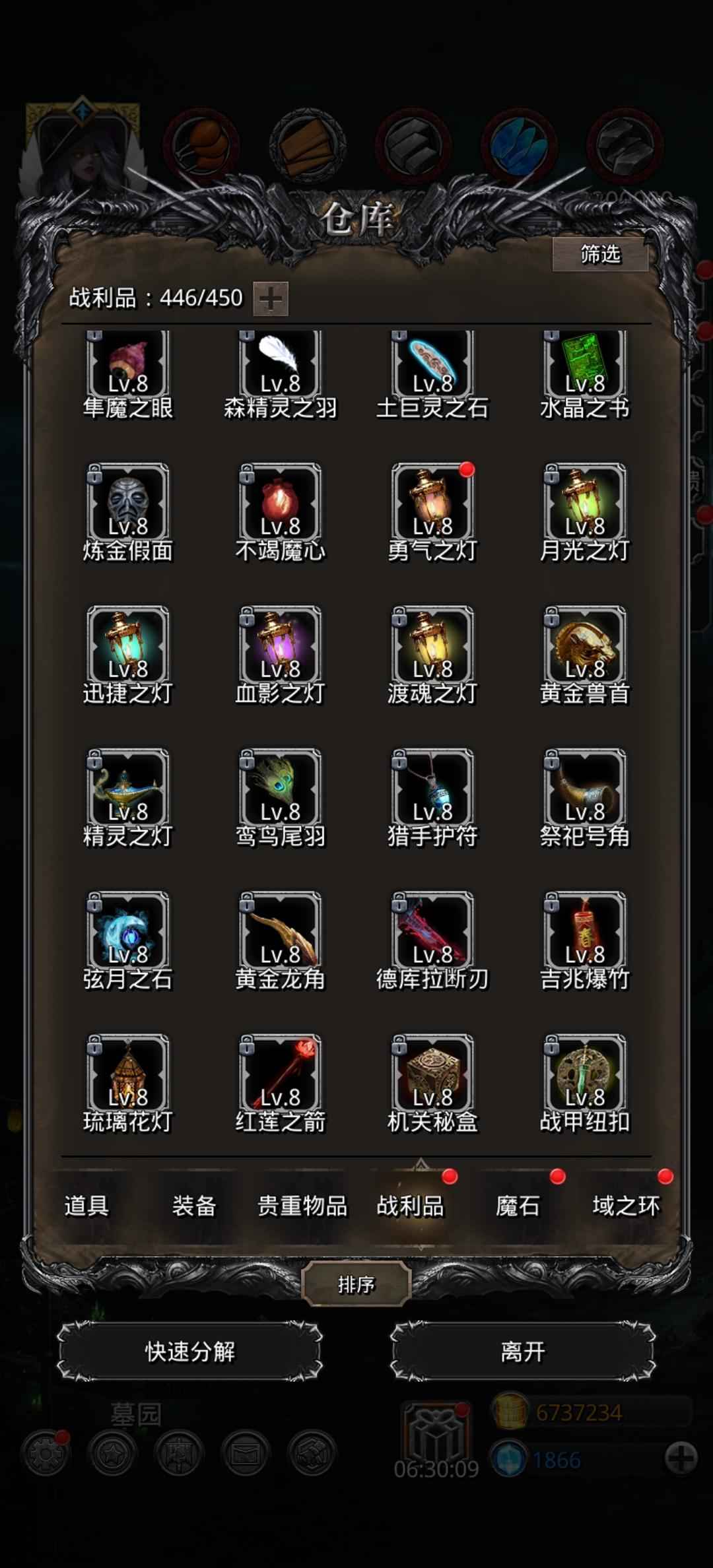The image size is (713, 1568).
Task: Open the 不竭魔心 item
Action: point(281,503)
